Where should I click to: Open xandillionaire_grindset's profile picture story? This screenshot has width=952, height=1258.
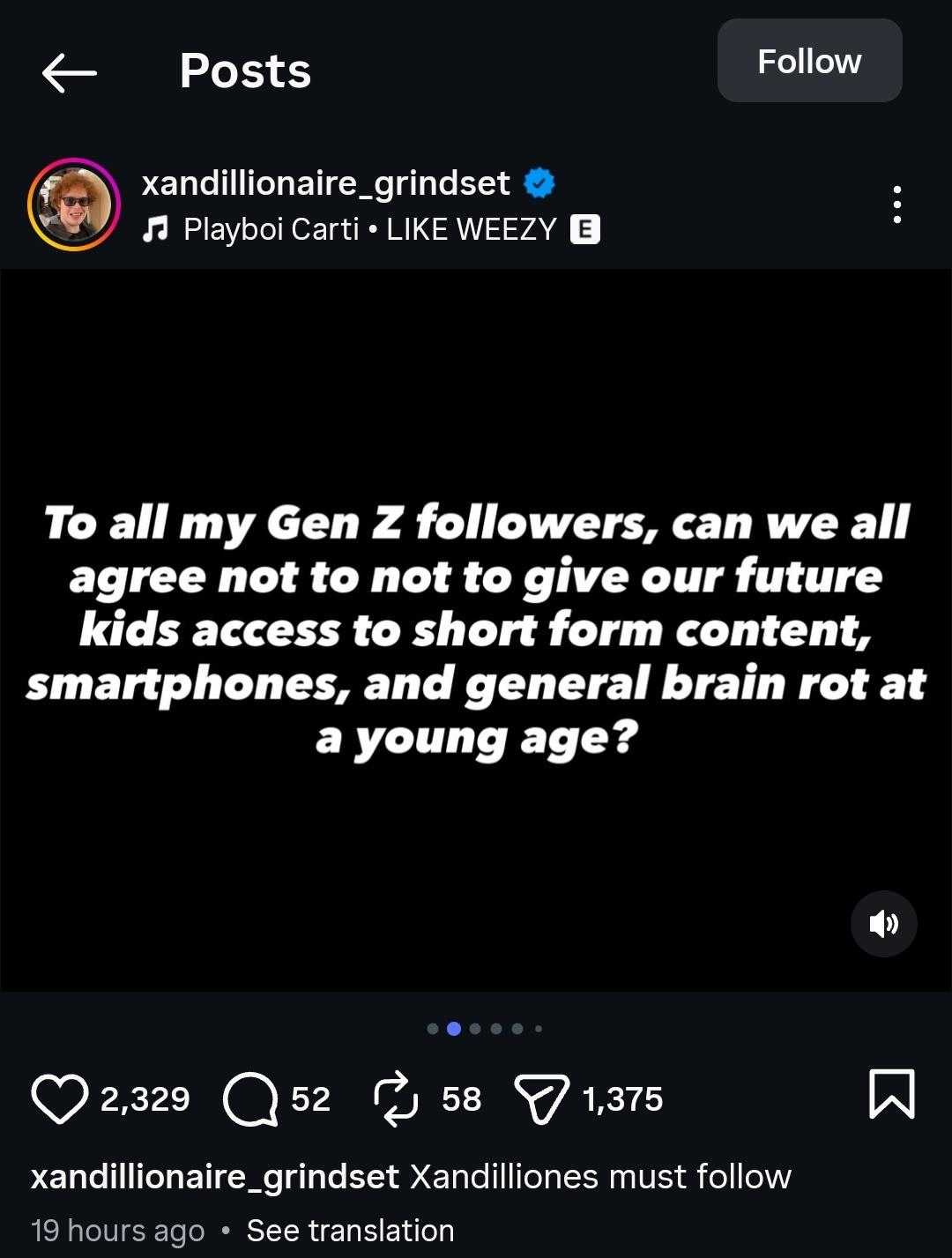point(74,205)
